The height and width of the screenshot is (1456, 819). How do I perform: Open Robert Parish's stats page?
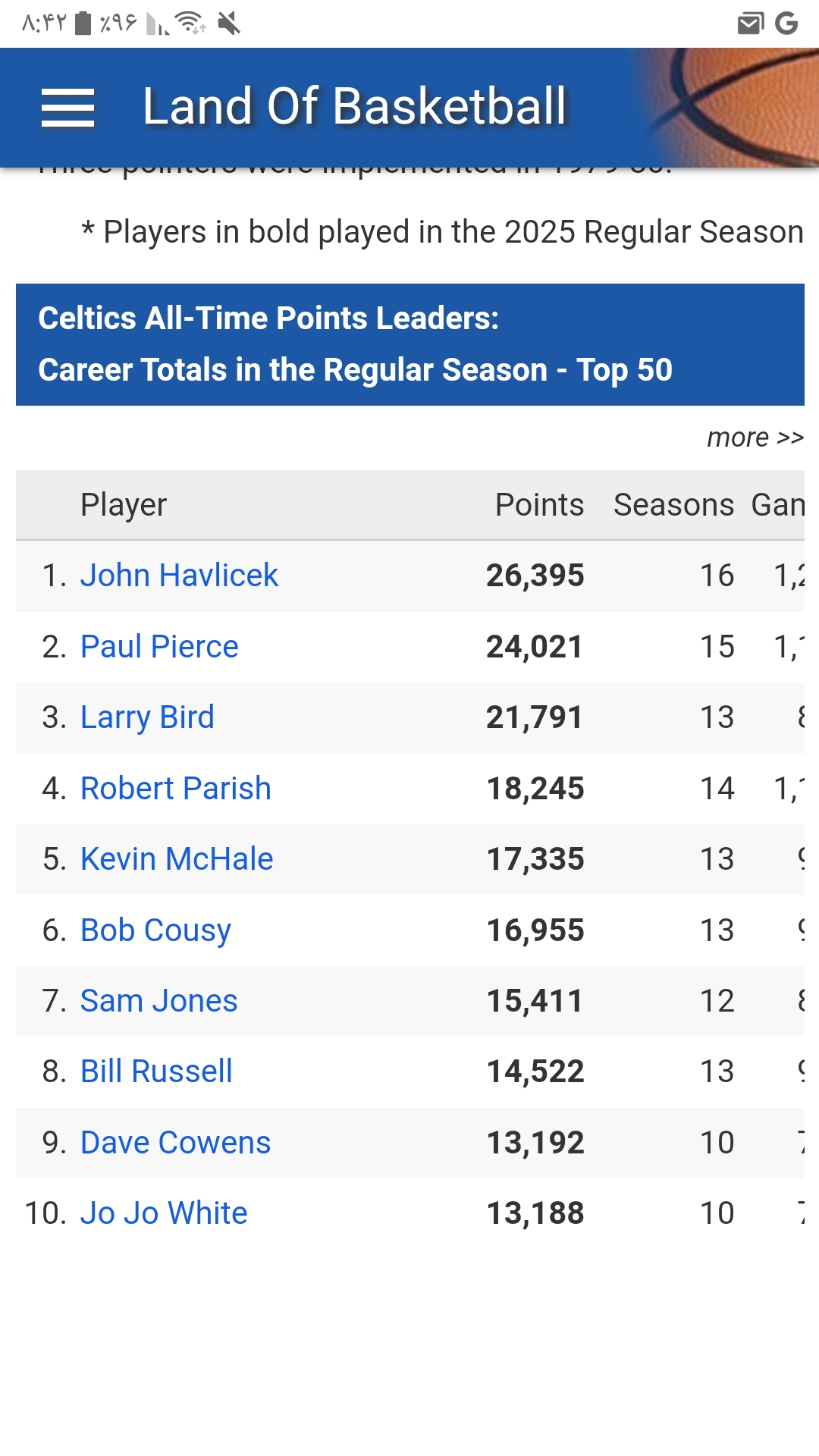pyautogui.click(x=175, y=789)
